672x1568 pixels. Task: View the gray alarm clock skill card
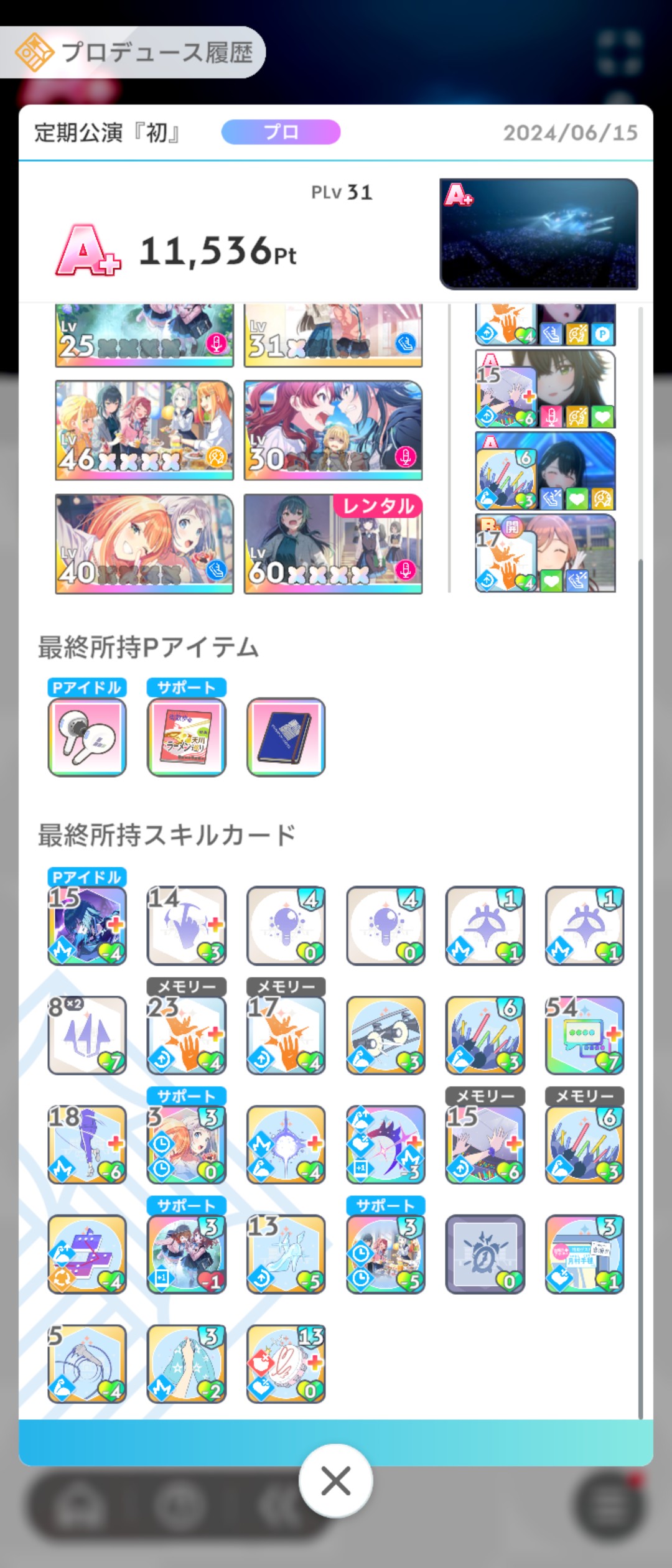[485, 1254]
